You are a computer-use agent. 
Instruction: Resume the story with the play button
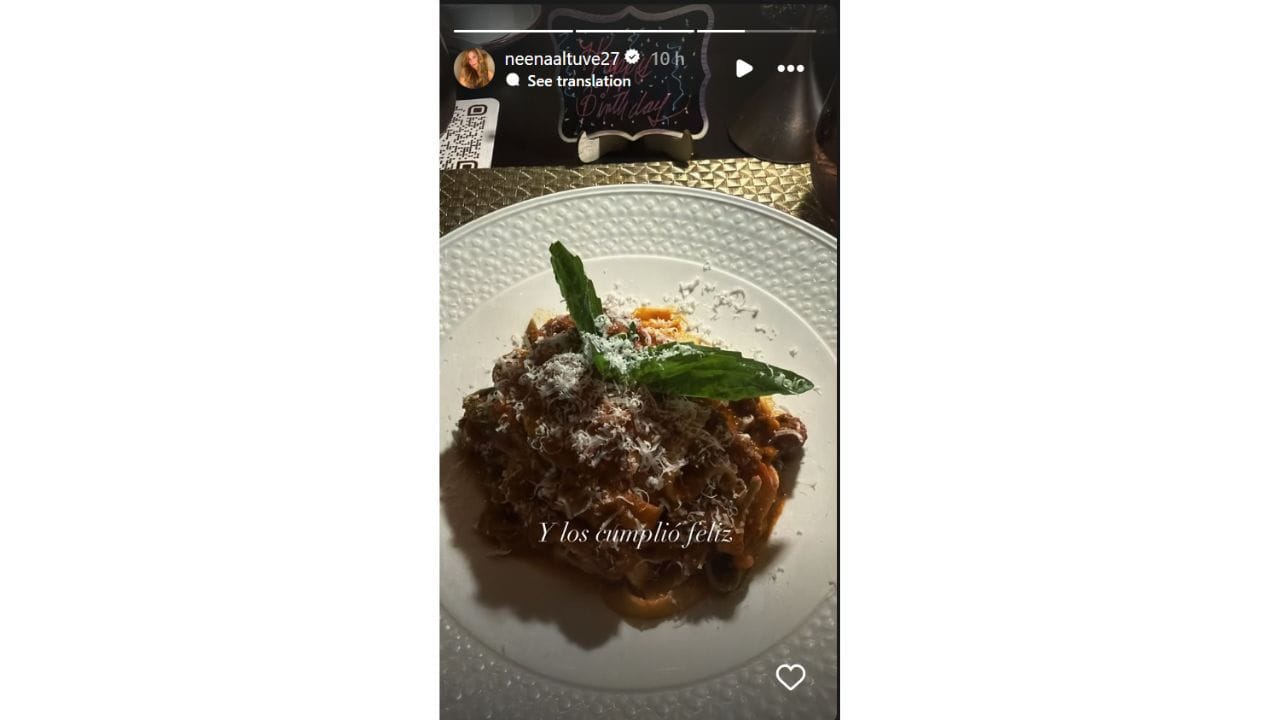(x=744, y=68)
